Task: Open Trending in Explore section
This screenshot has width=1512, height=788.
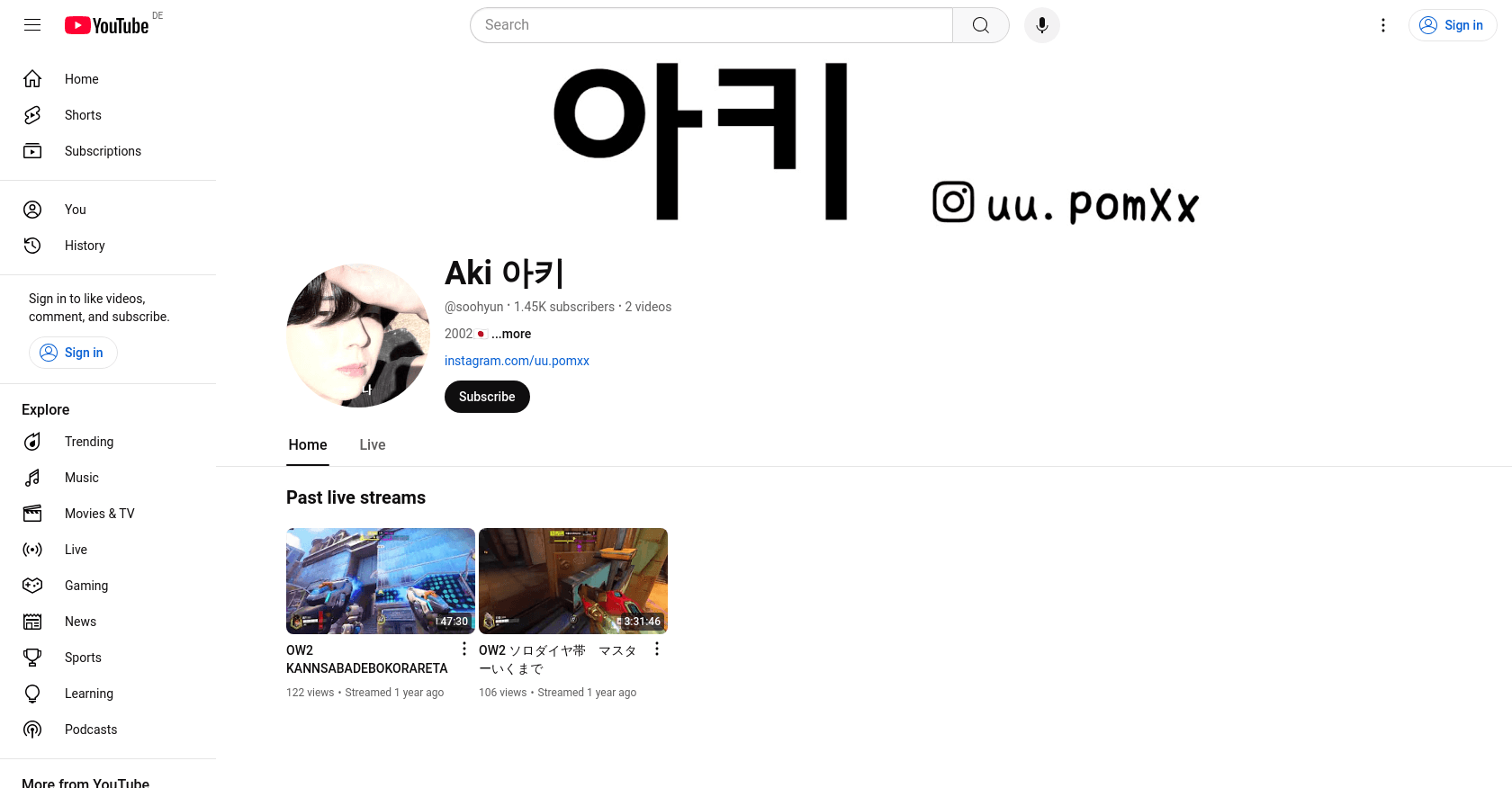Action: coord(88,442)
